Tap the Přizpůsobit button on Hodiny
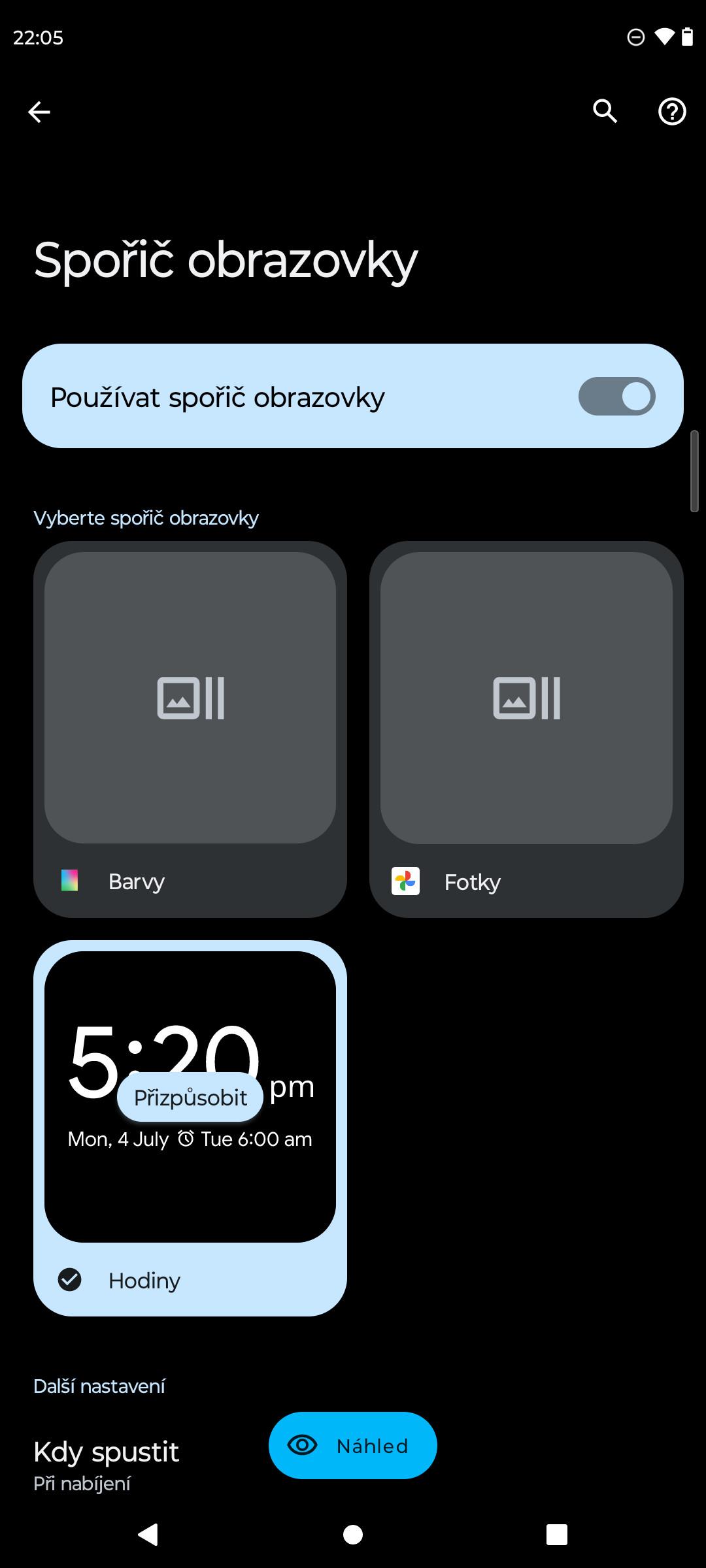Image resolution: width=706 pixels, height=1568 pixels. pos(190,1098)
